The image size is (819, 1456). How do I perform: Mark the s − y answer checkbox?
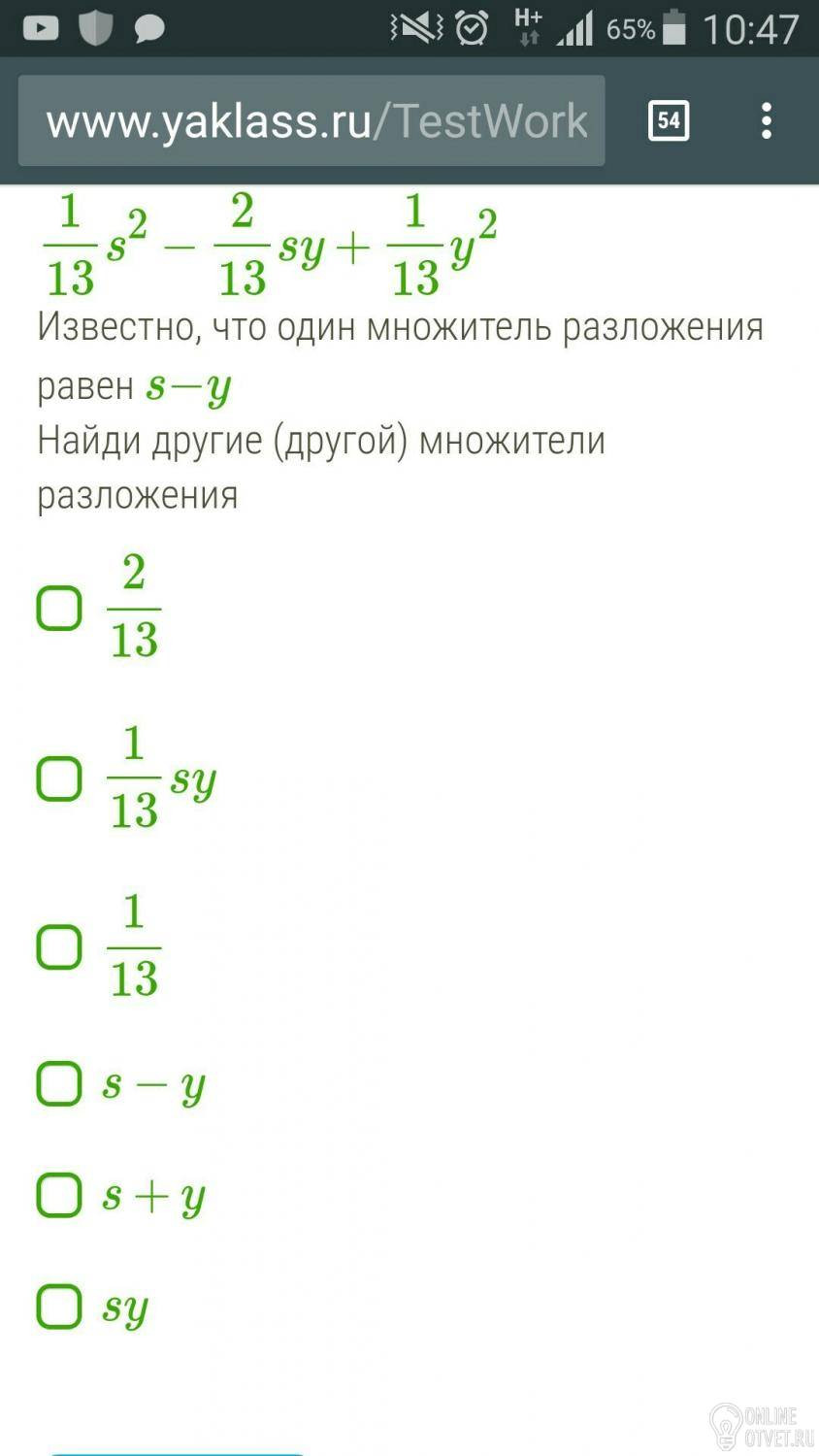pos(59,1083)
